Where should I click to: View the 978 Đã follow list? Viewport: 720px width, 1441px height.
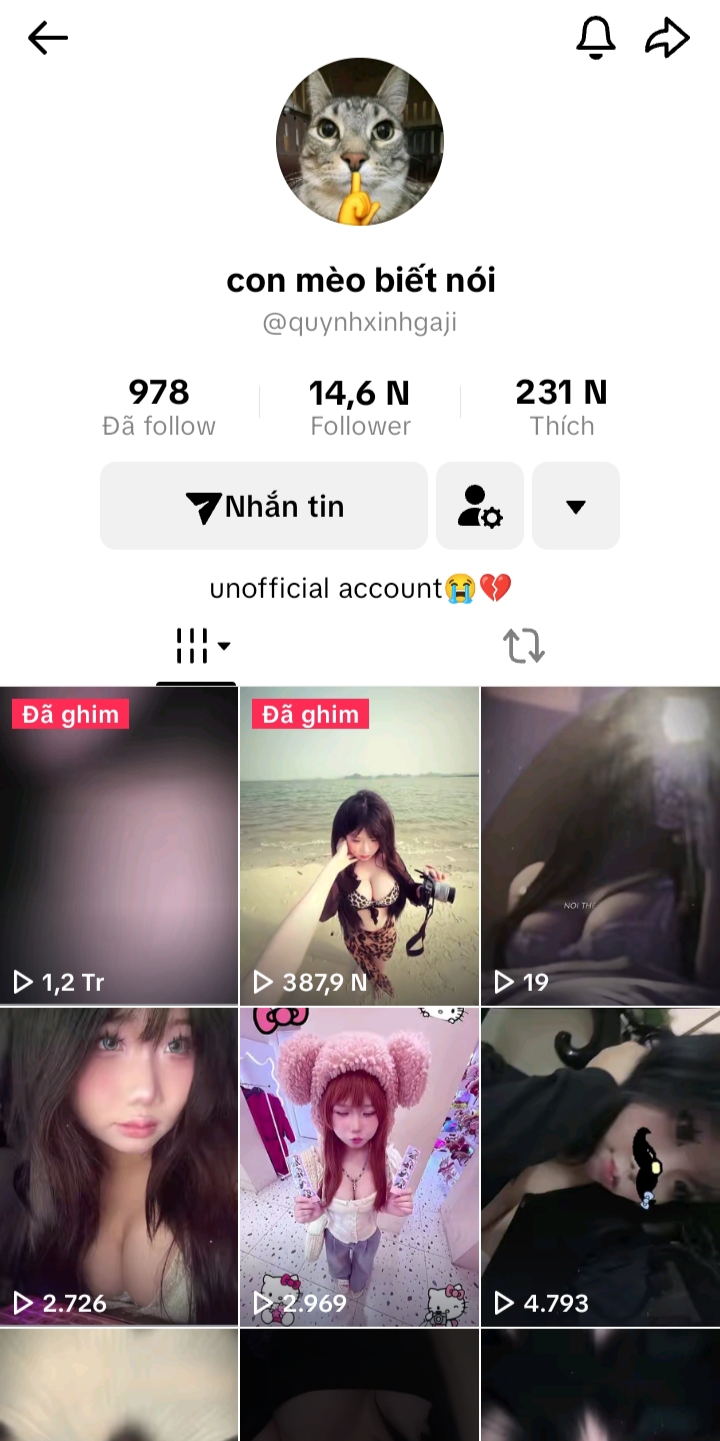click(x=159, y=408)
